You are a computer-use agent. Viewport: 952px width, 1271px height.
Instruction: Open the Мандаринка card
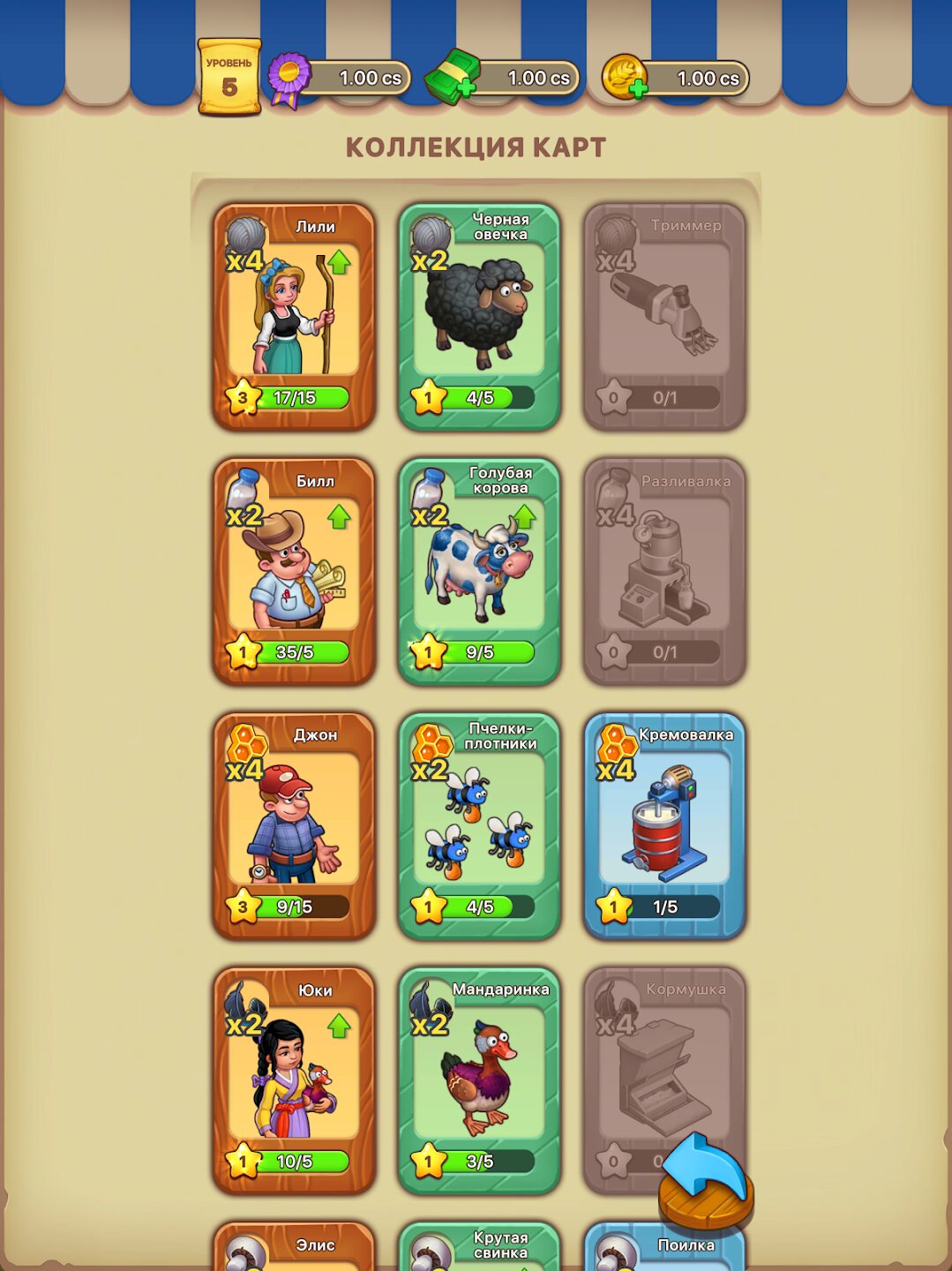479,1080
